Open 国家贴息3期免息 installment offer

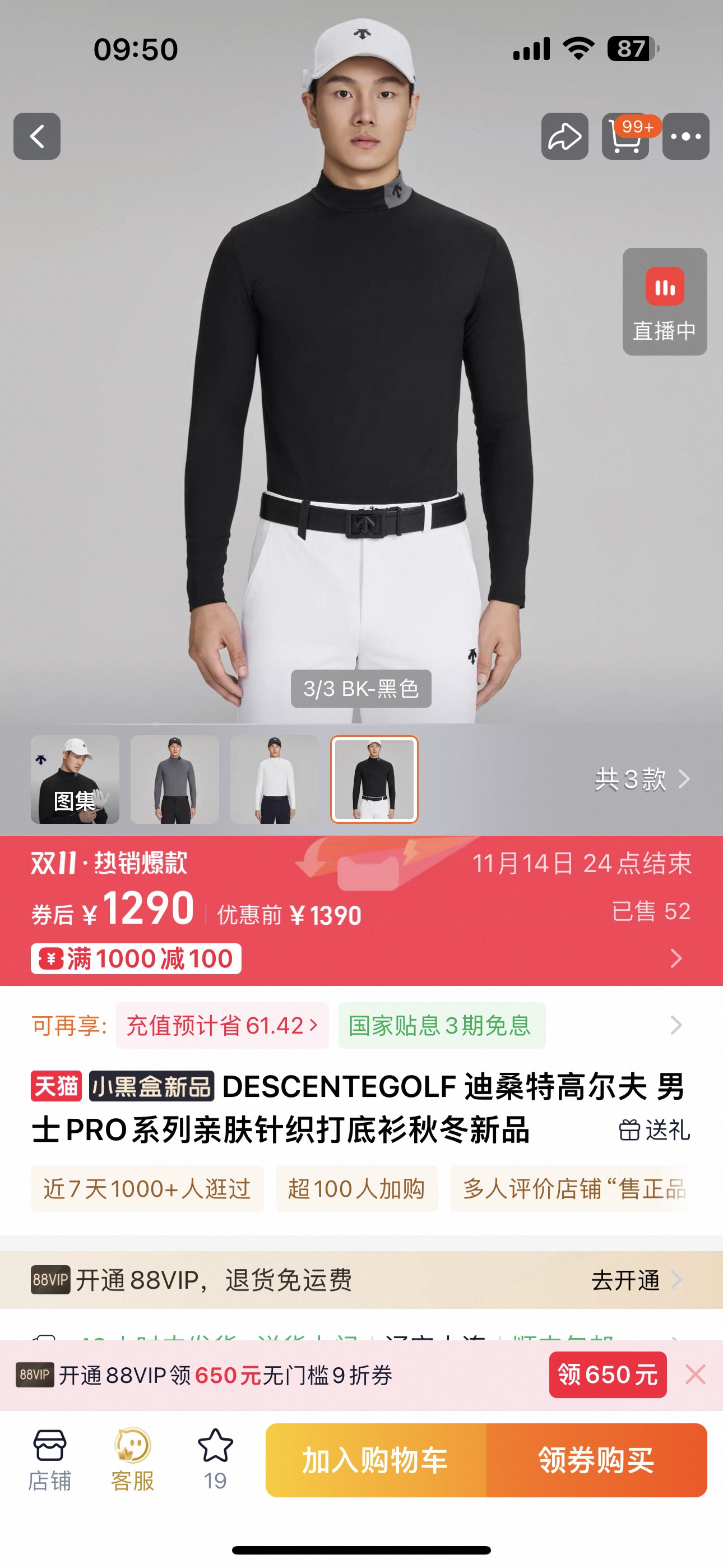(441, 1026)
